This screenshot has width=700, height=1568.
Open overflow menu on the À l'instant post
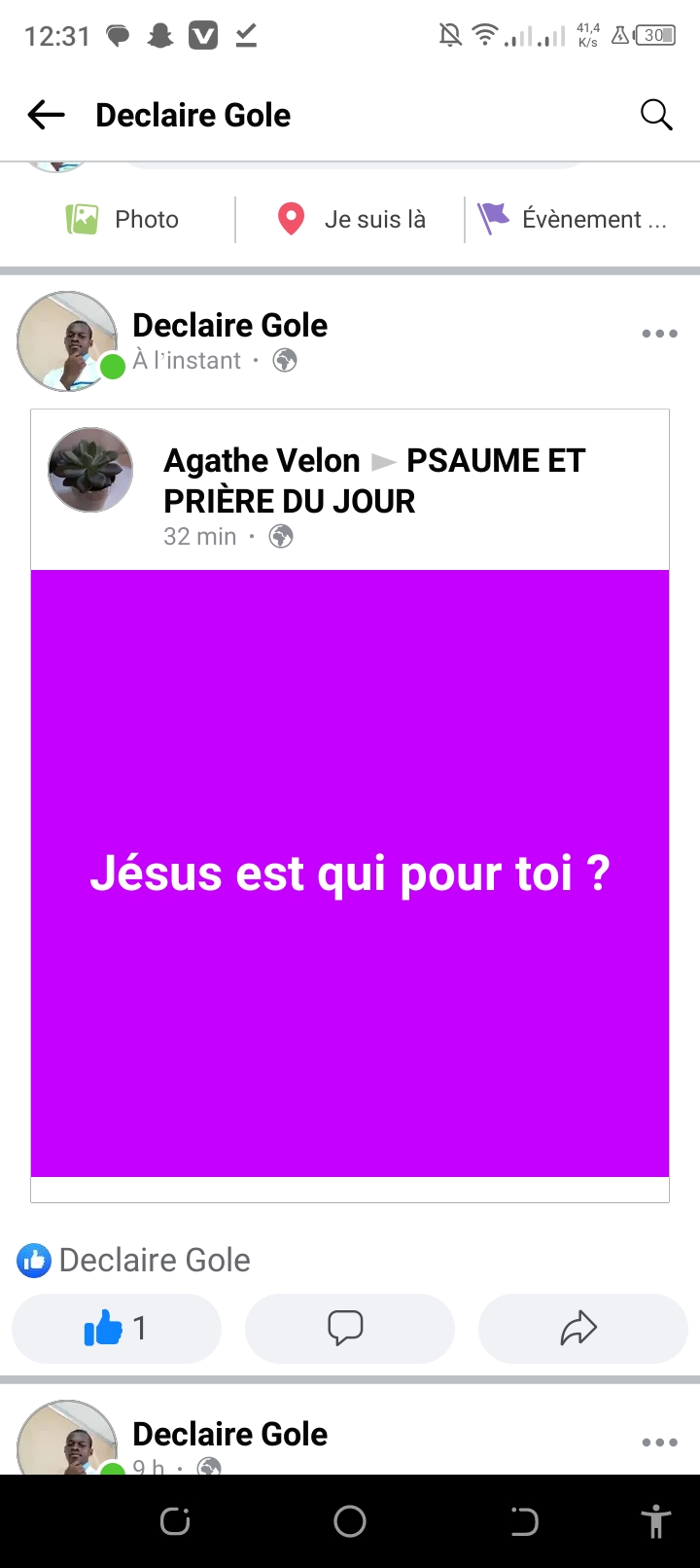pyautogui.click(x=659, y=334)
